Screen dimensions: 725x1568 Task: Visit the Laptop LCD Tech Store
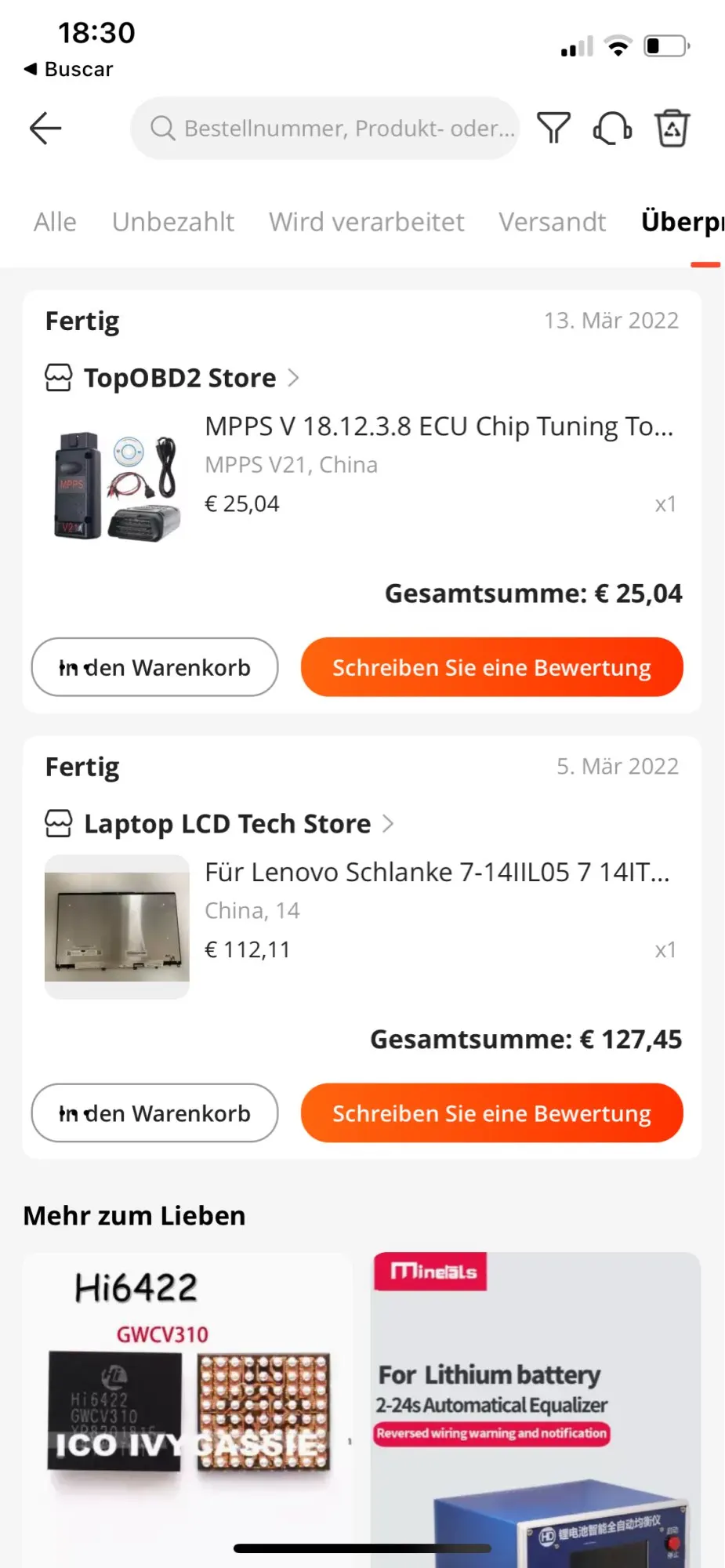point(227,824)
